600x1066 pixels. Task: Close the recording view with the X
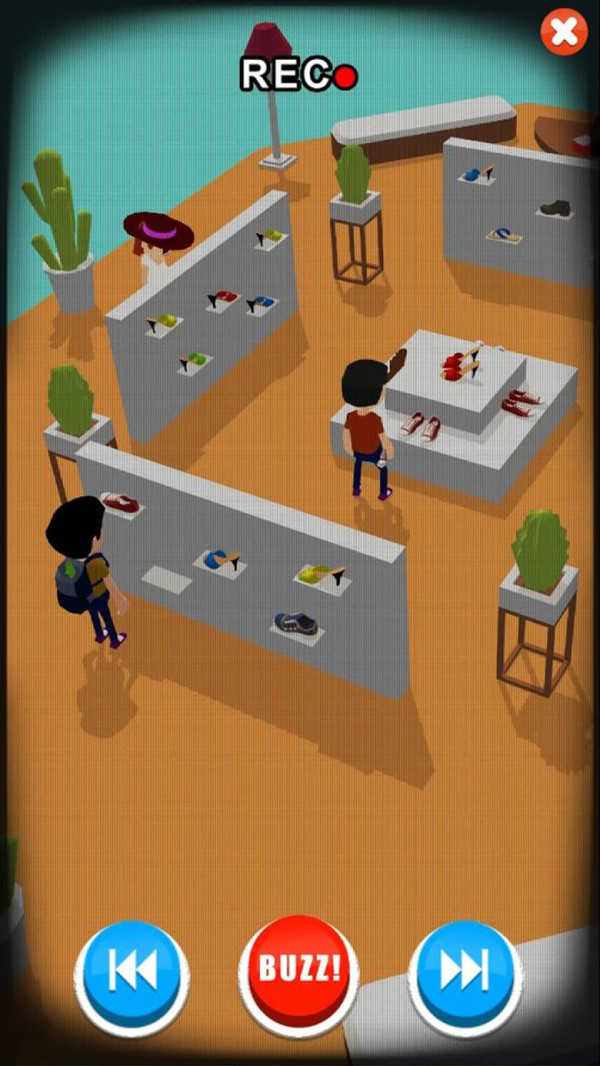tap(564, 32)
